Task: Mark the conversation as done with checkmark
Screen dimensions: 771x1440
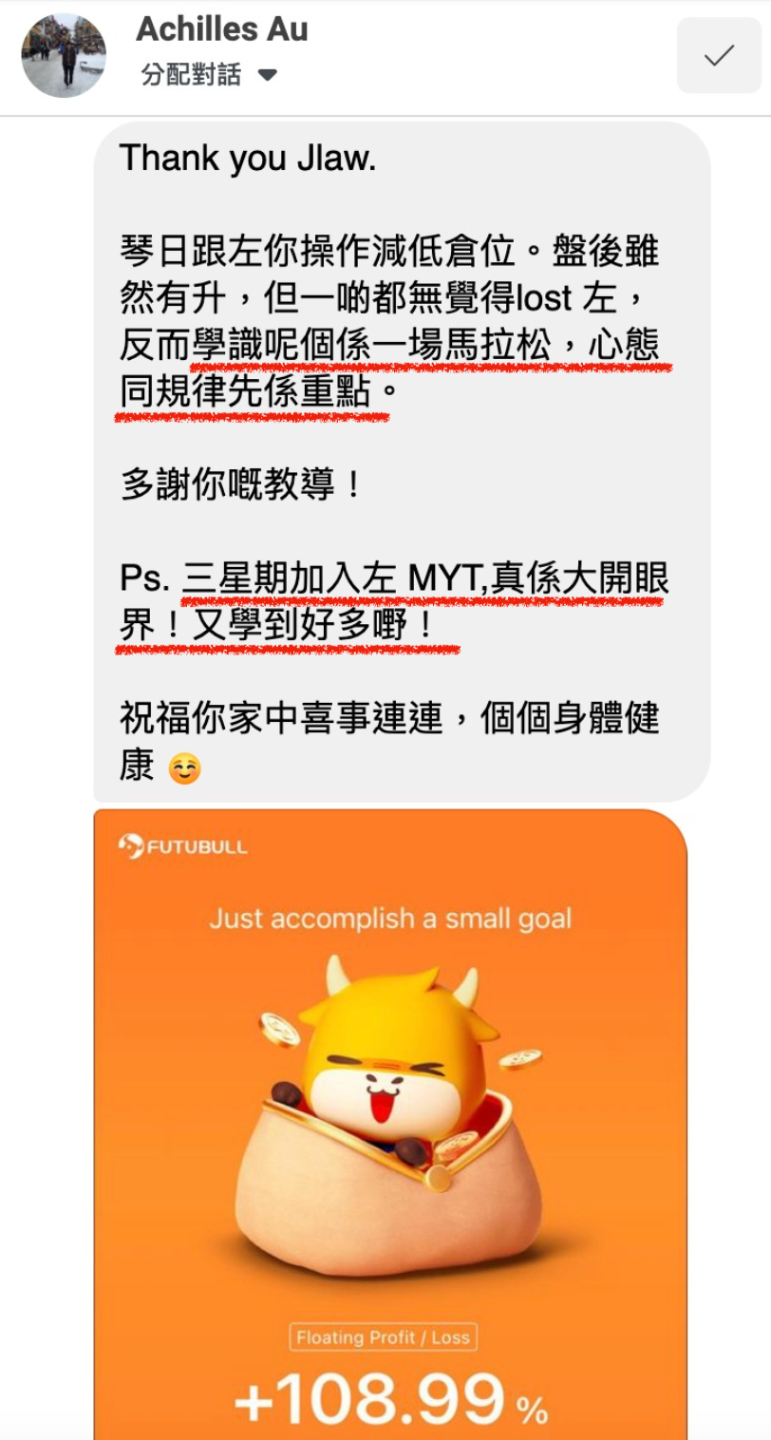Action: click(719, 56)
